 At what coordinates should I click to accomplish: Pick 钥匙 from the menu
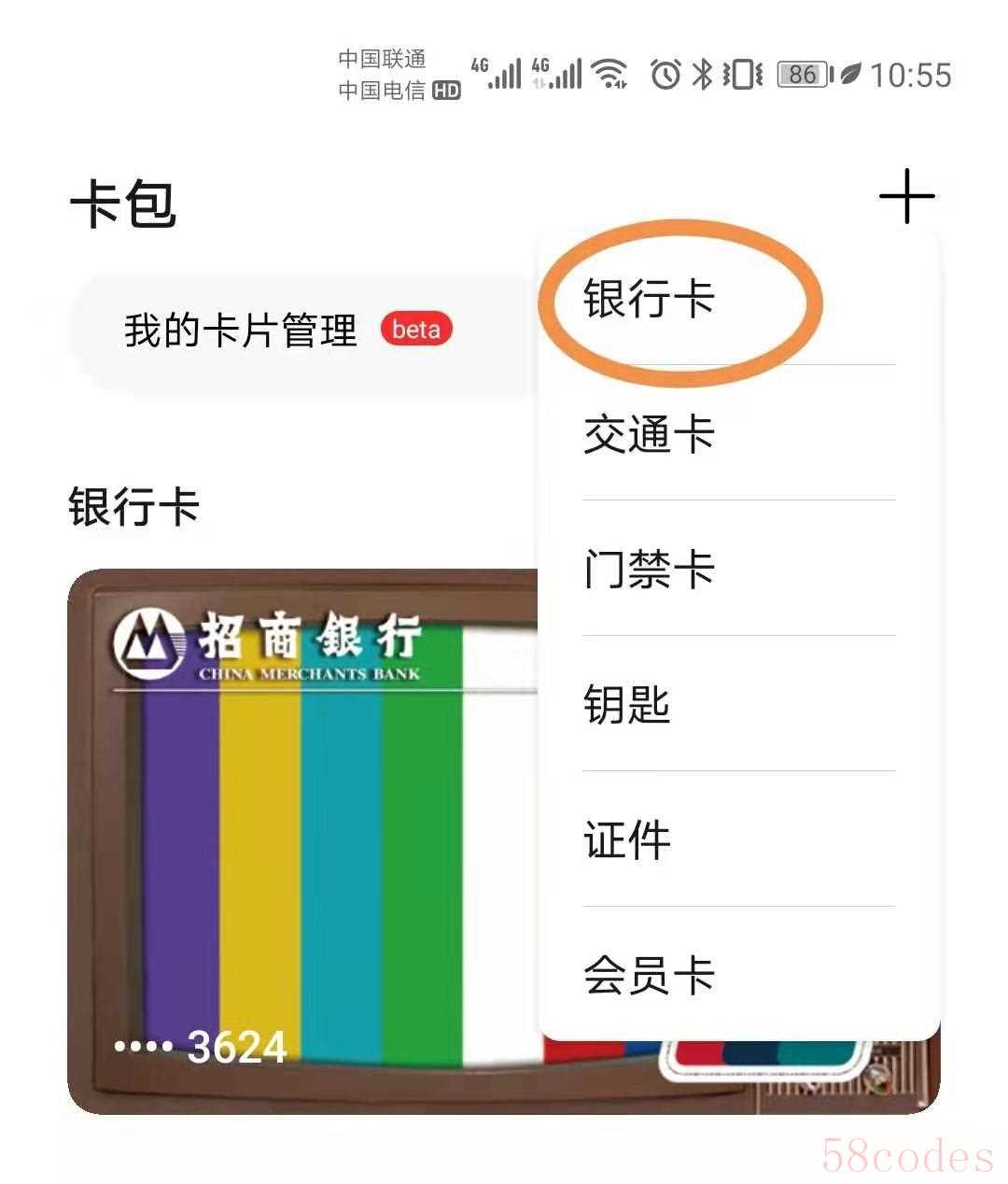click(627, 705)
